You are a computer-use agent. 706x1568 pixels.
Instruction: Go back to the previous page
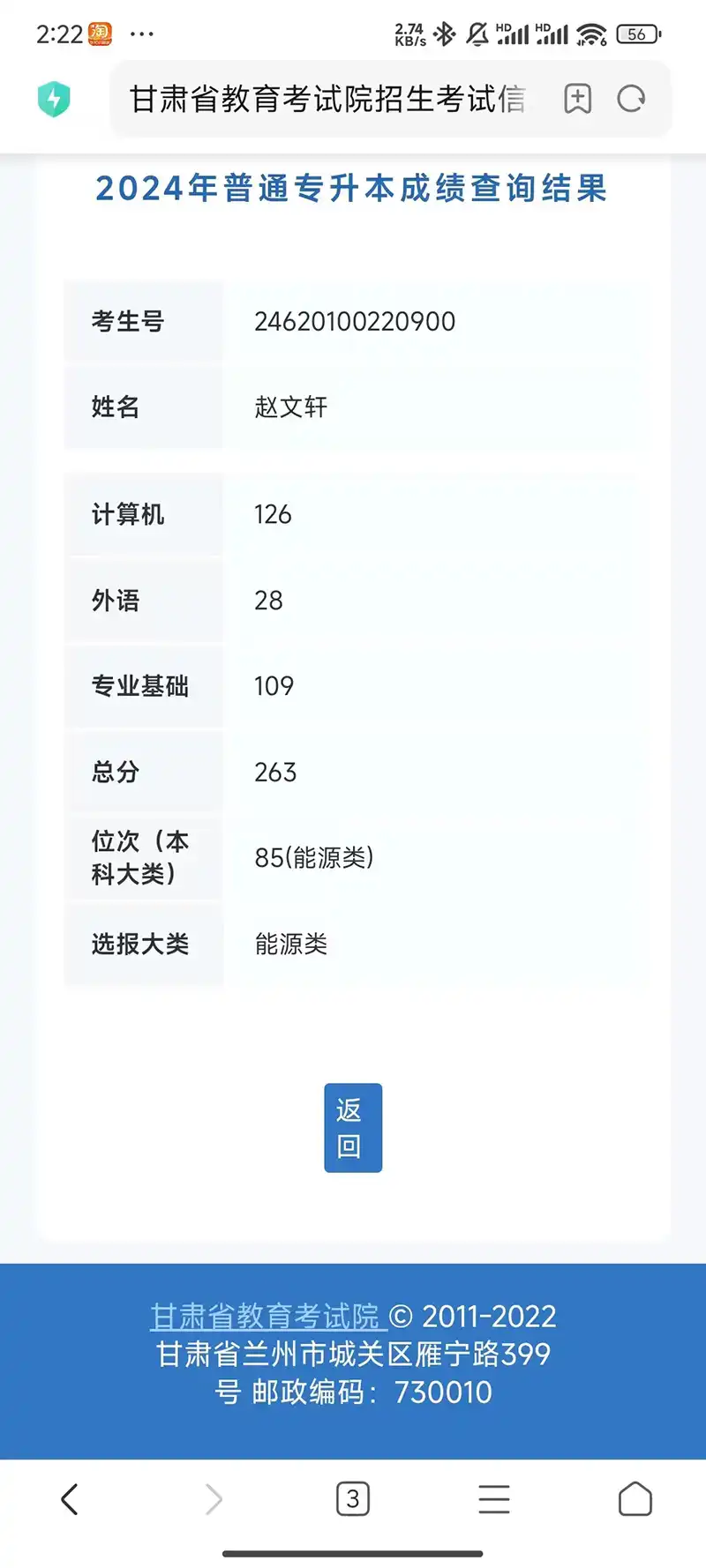pos(70,1498)
